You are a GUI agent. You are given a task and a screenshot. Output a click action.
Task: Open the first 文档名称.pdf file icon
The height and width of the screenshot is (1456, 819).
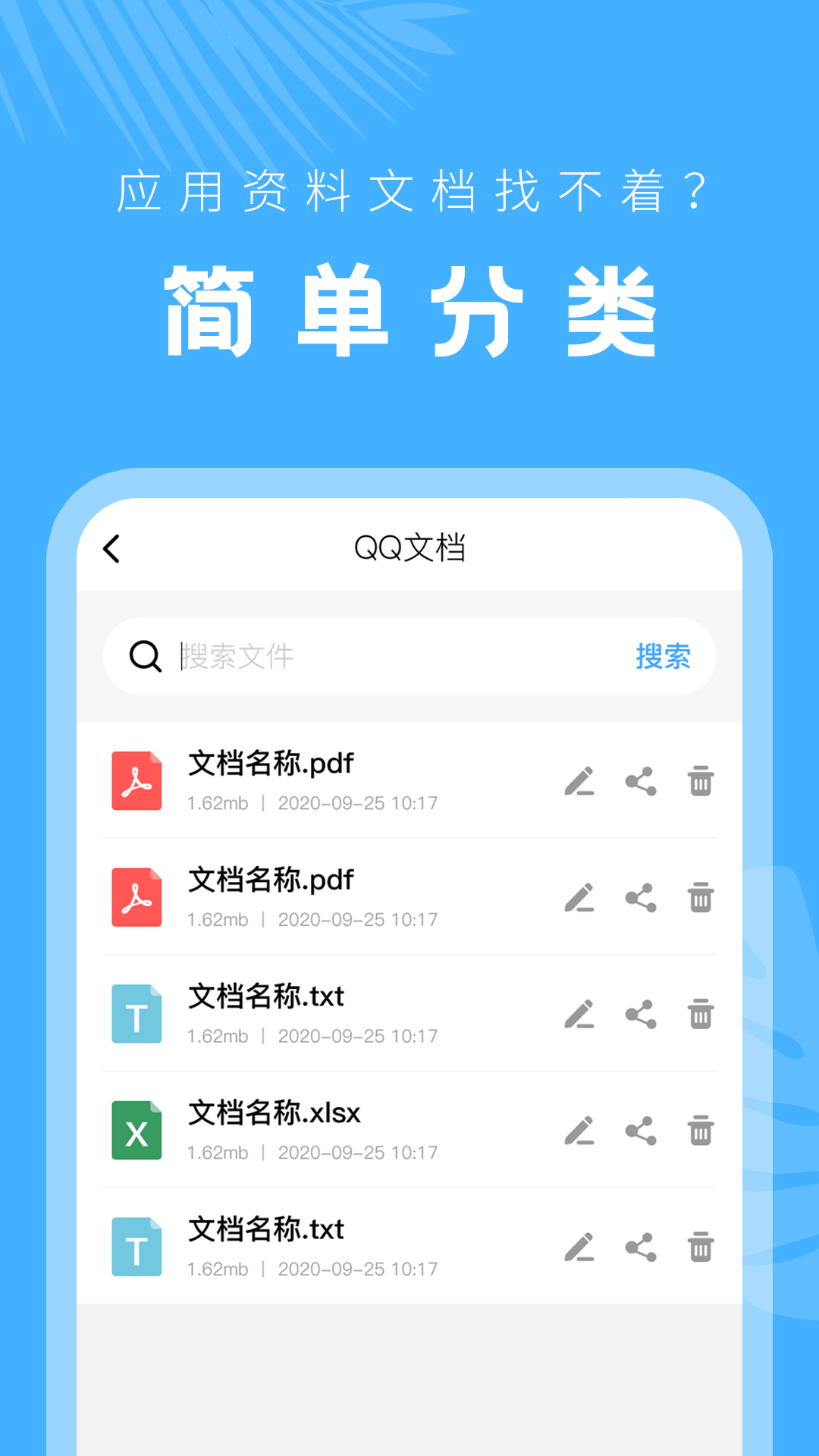pyautogui.click(x=136, y=780)
